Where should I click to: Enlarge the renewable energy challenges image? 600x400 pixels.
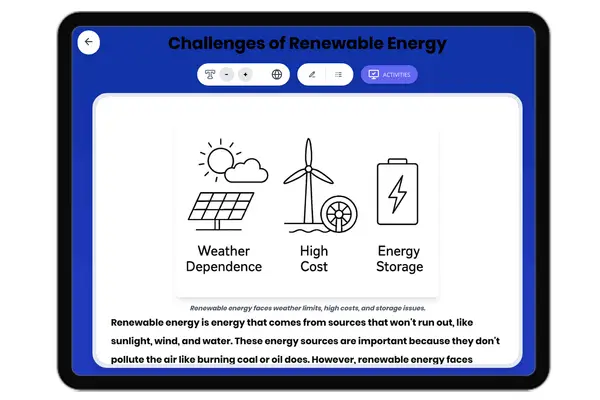(x=308, y=209)
